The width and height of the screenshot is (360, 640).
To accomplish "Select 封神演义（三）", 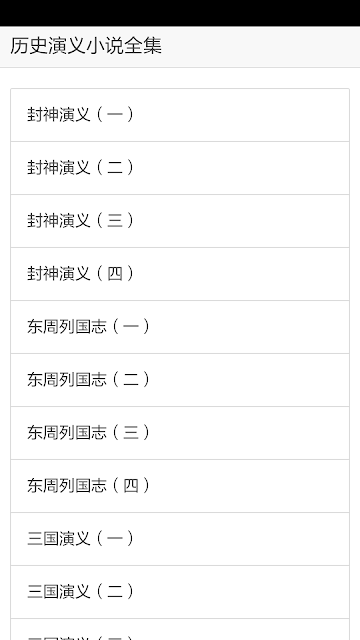I will [180, 221].
